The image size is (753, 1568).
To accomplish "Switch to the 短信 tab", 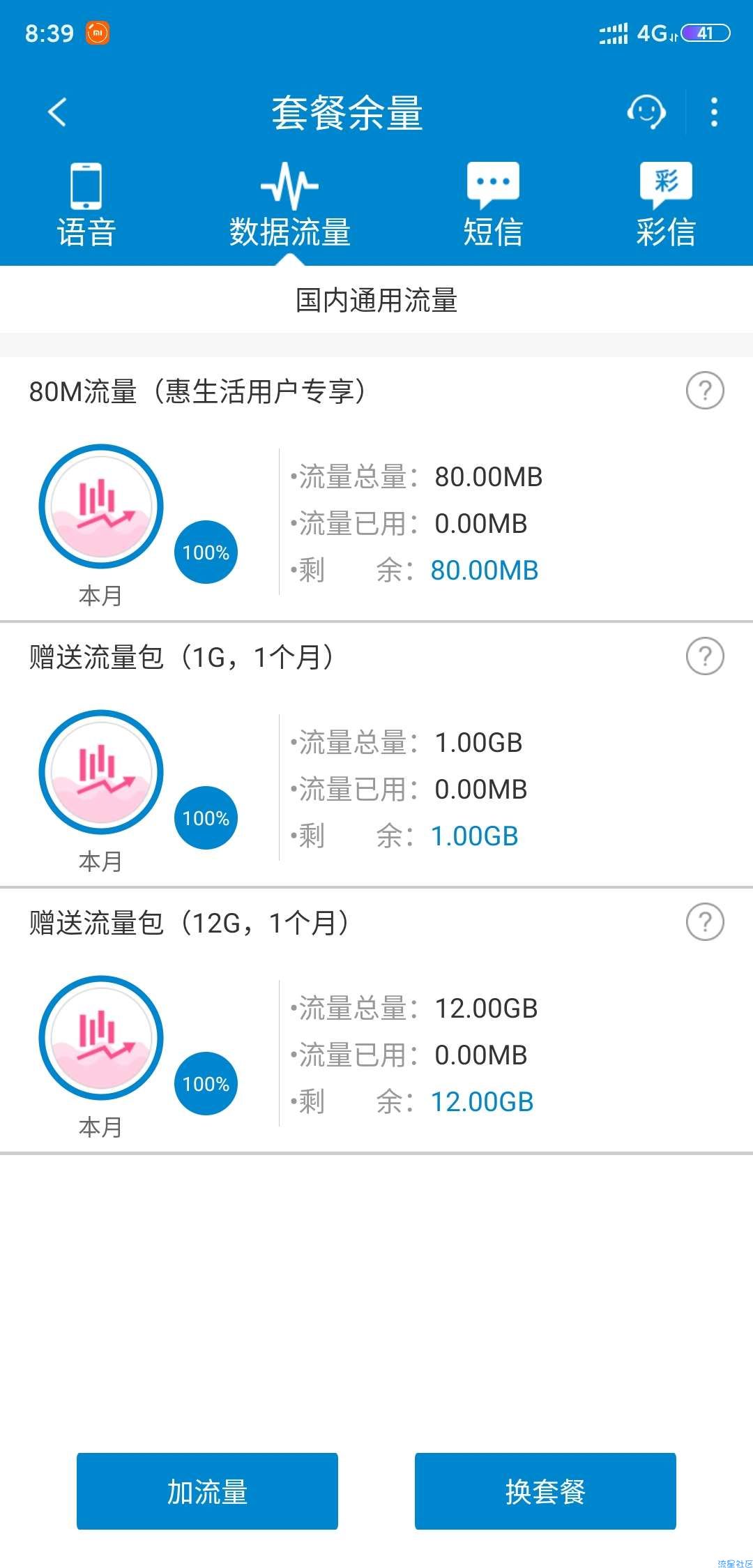I will pyautogui.click(x=493, y=205).
